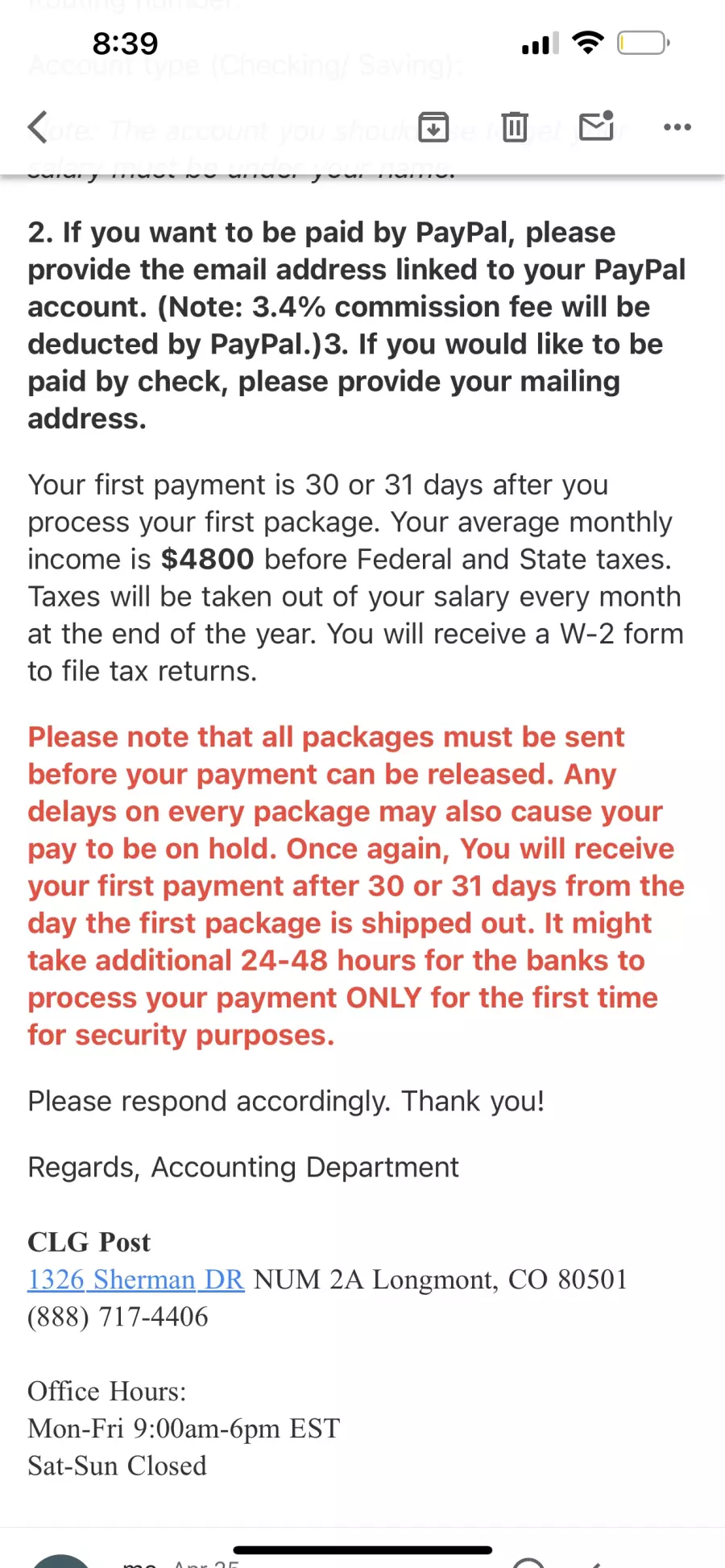Mark the email as unread
This screenshot has height=1568, width=725.
[597, 126]
